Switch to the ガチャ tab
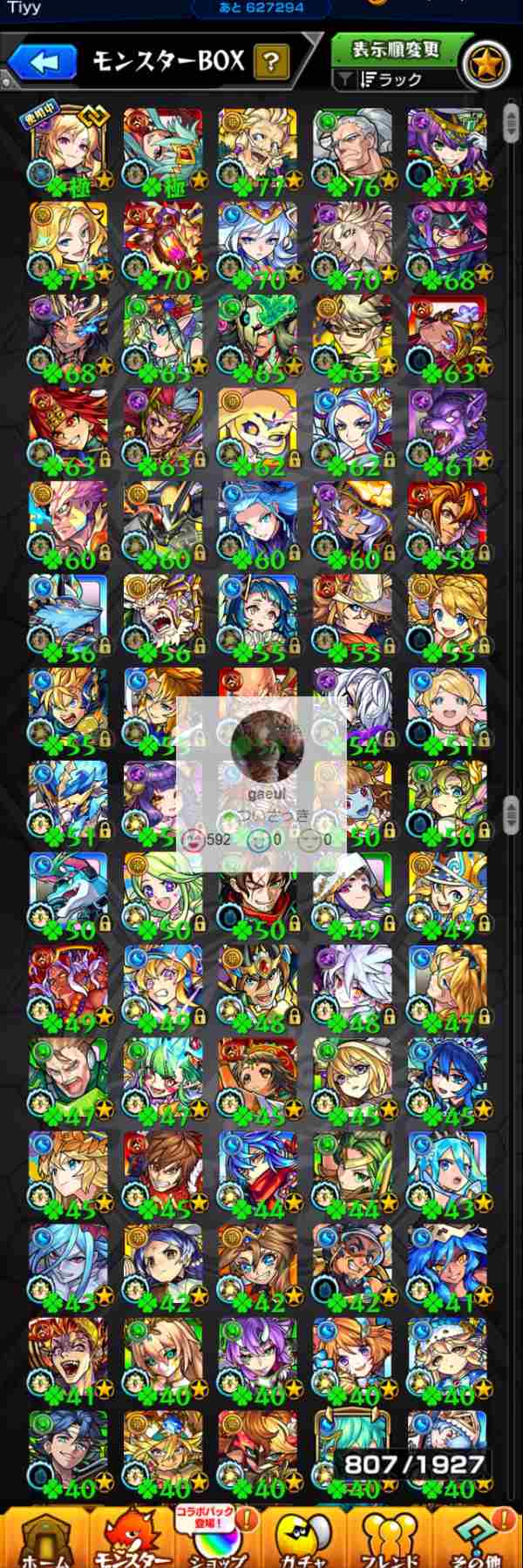Viewport: 523px width, 1568px height. point(304,1538)
